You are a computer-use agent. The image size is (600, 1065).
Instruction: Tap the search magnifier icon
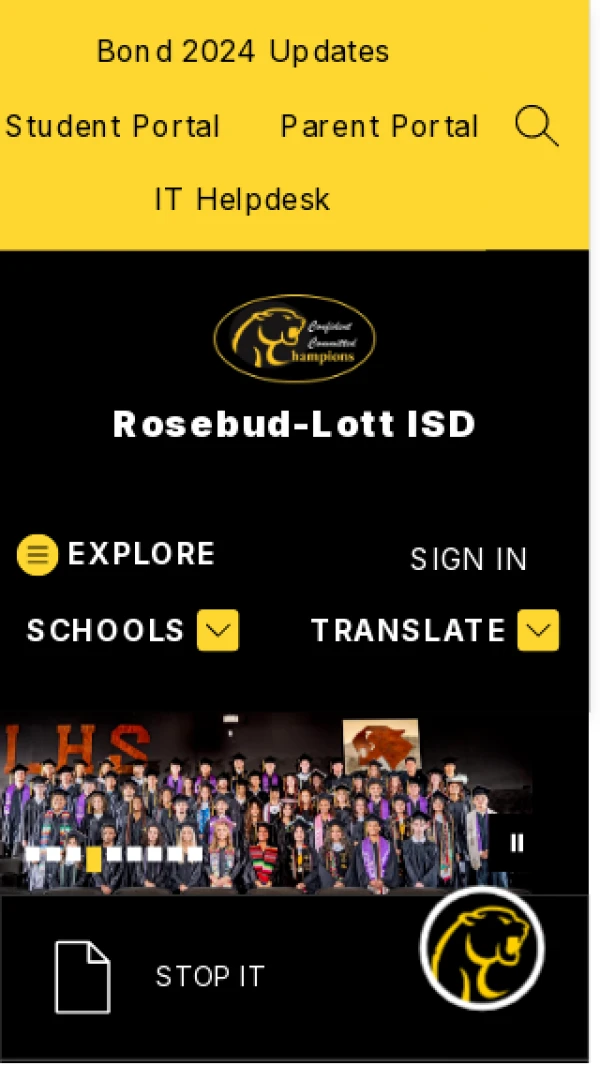(x=536, y=127)
